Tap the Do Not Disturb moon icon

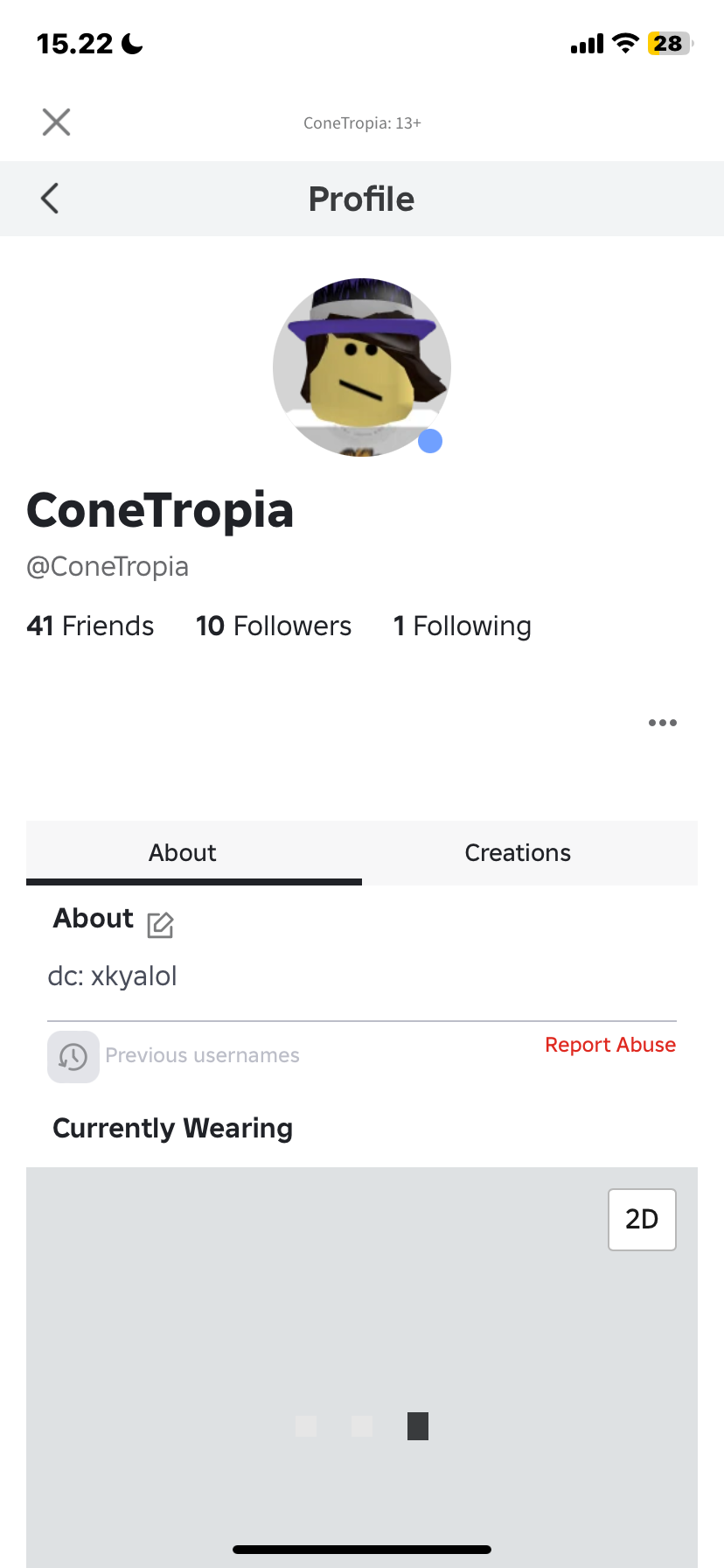129,42
